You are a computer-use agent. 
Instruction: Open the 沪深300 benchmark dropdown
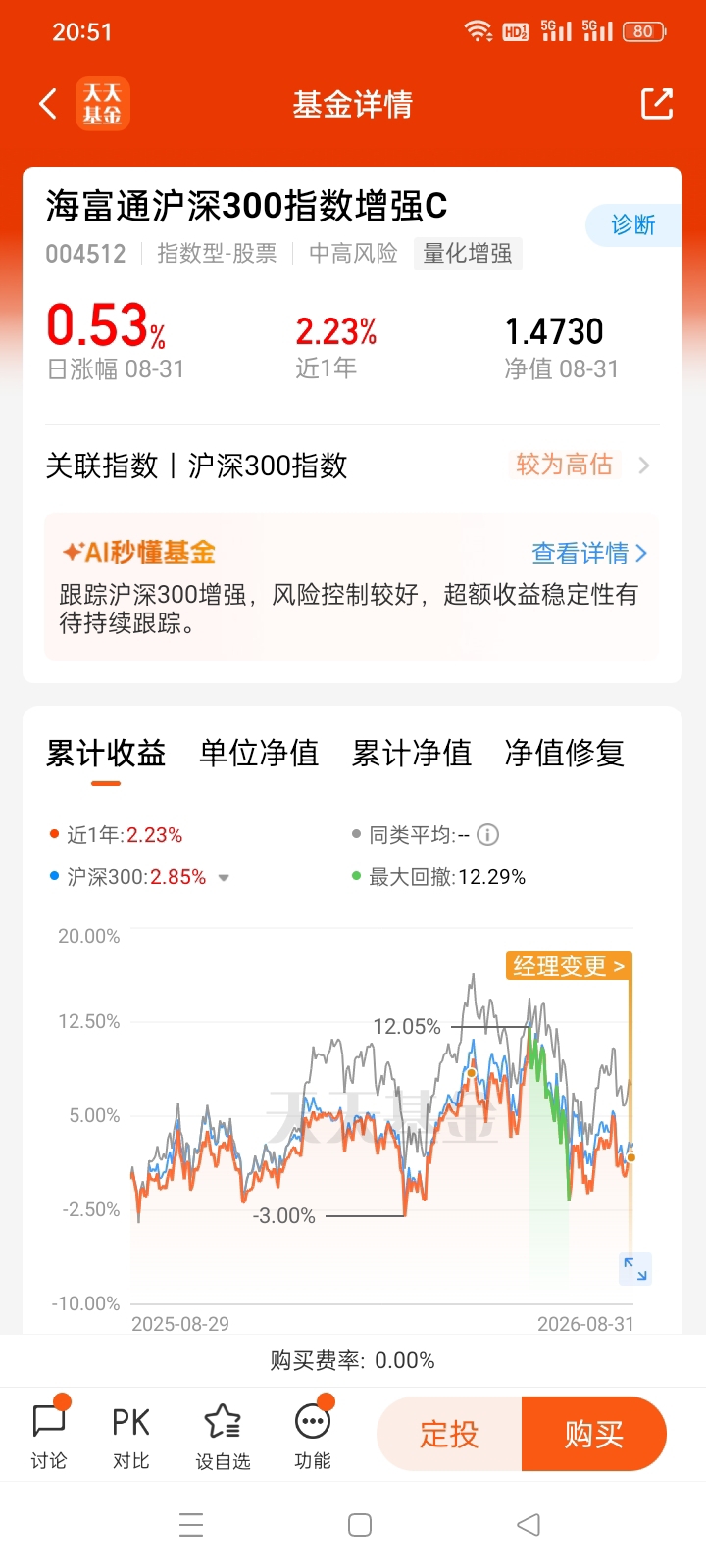click(224, 878)
